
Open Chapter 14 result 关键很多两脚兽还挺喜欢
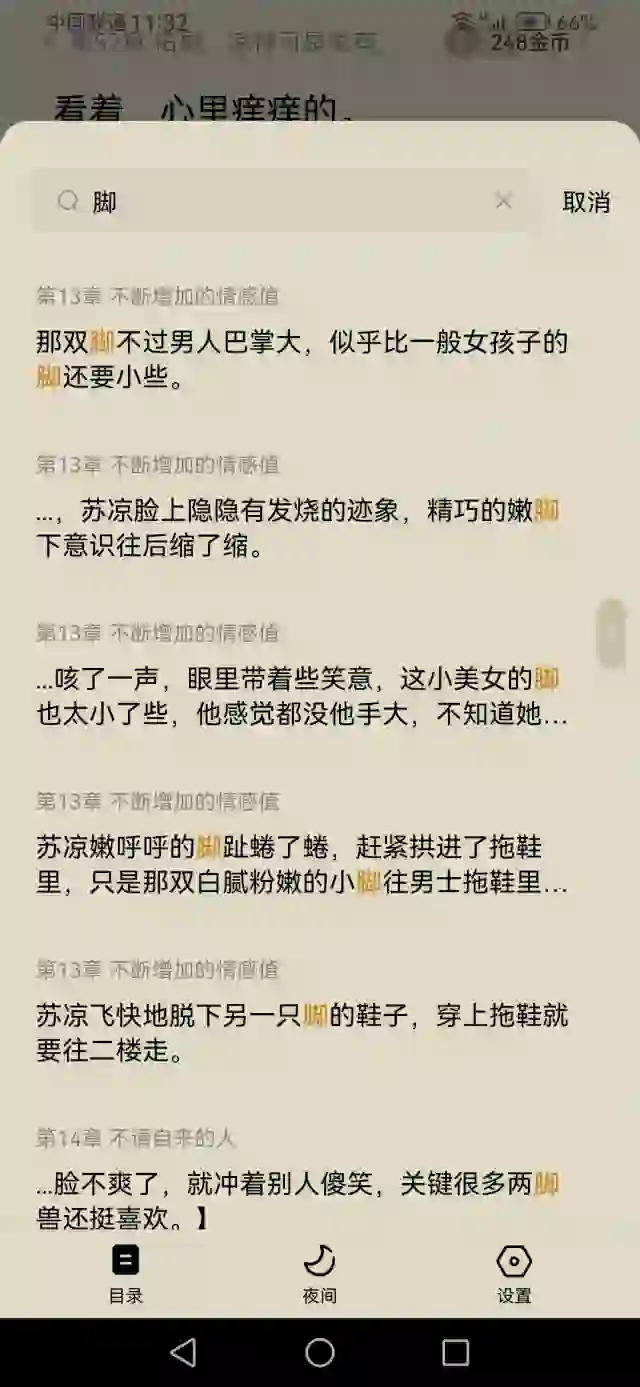tap(301, 1200)
